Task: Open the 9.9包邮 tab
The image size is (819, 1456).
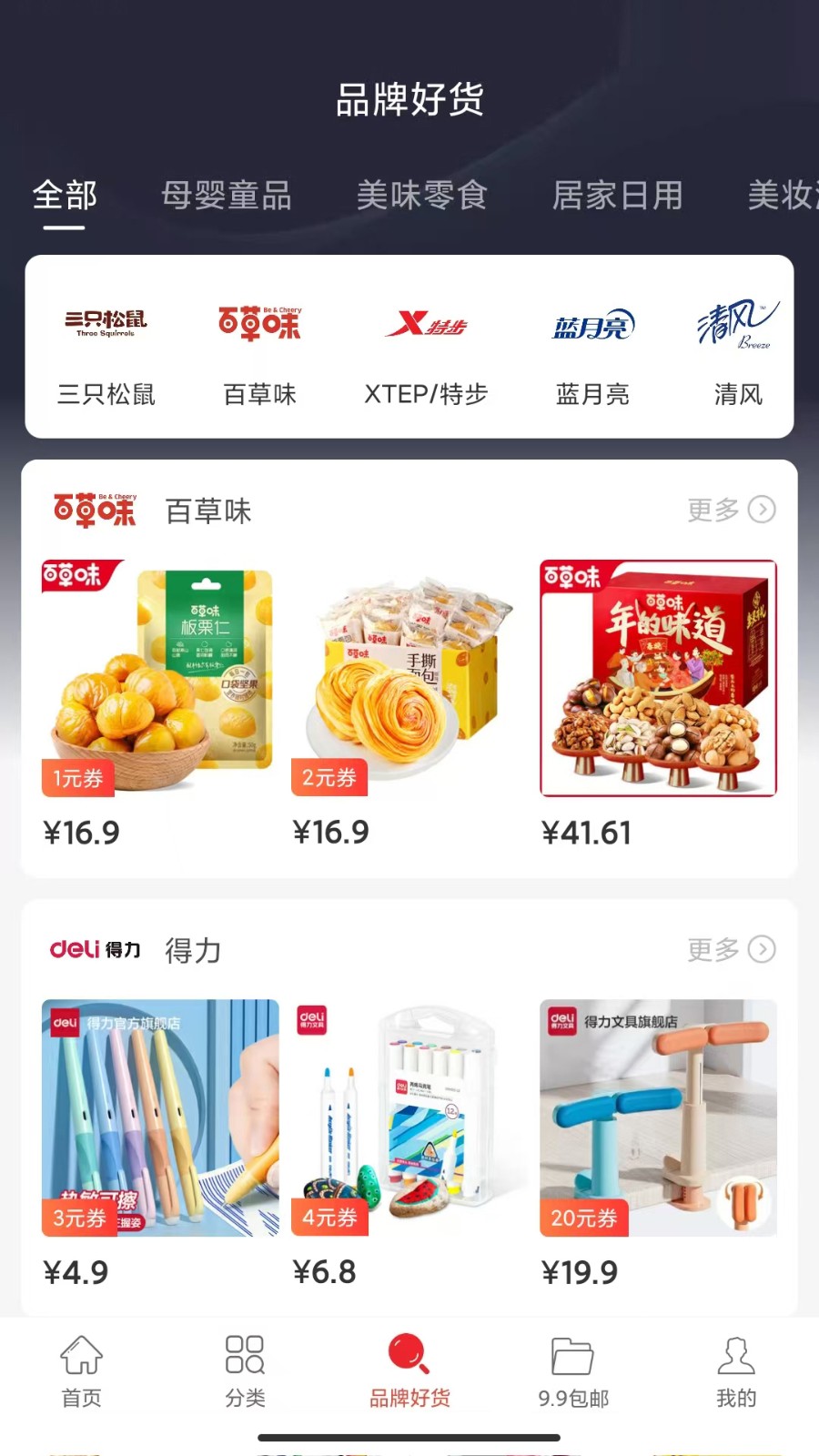Action: pyautogui.click(x=572, y=1371)
